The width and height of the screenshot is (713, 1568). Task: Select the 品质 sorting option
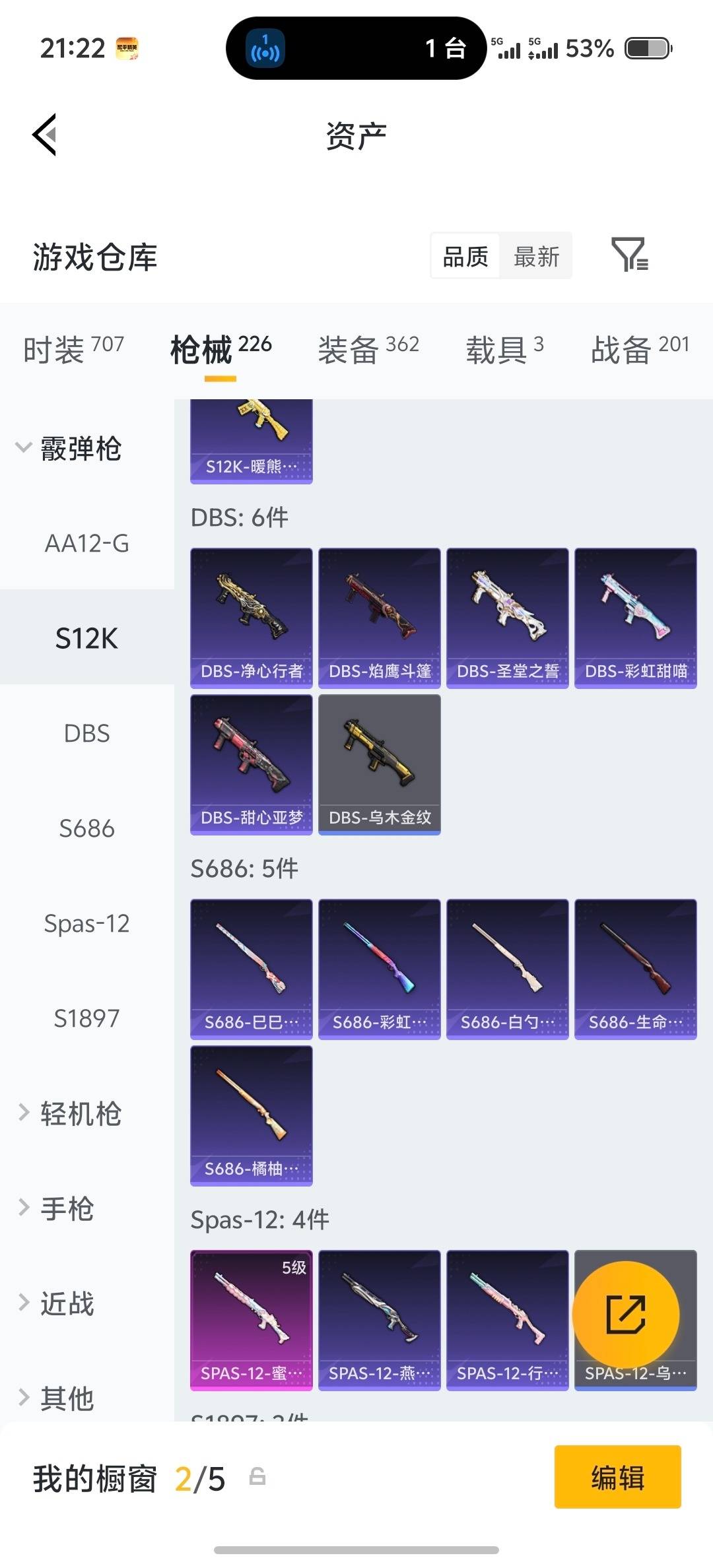tap(464, 256)
